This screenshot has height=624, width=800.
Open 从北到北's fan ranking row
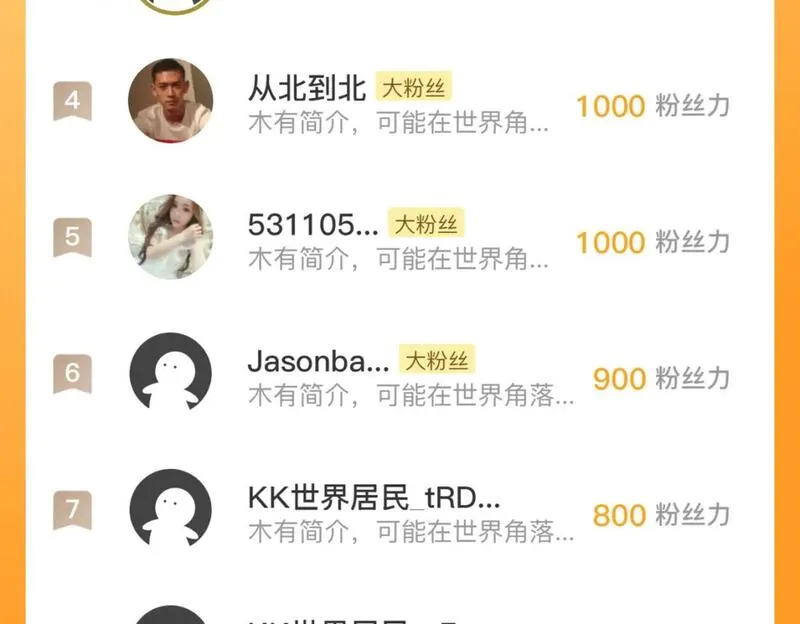[400, 104]
